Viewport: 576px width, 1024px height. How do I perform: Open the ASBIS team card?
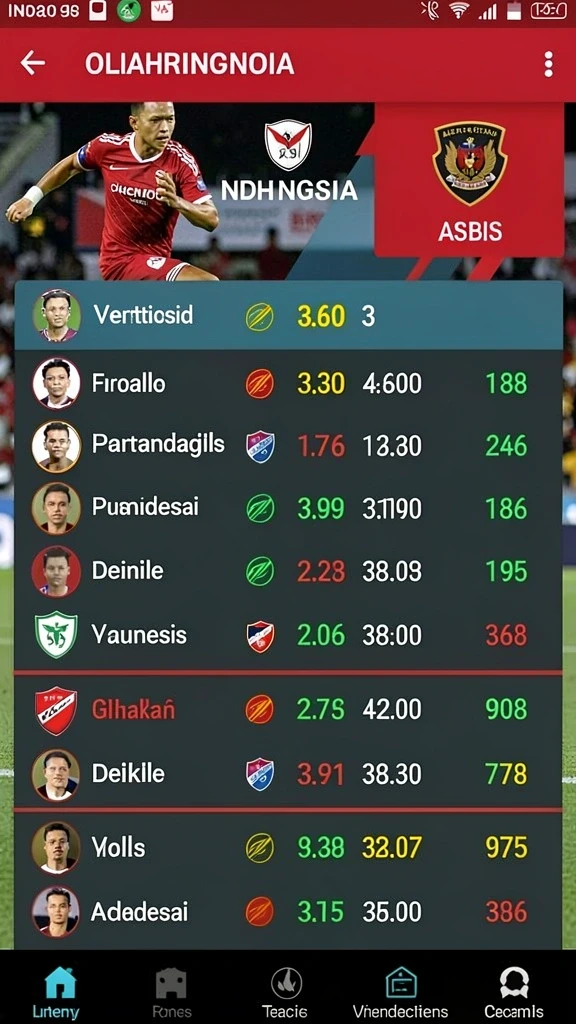(x=469, y=180)
